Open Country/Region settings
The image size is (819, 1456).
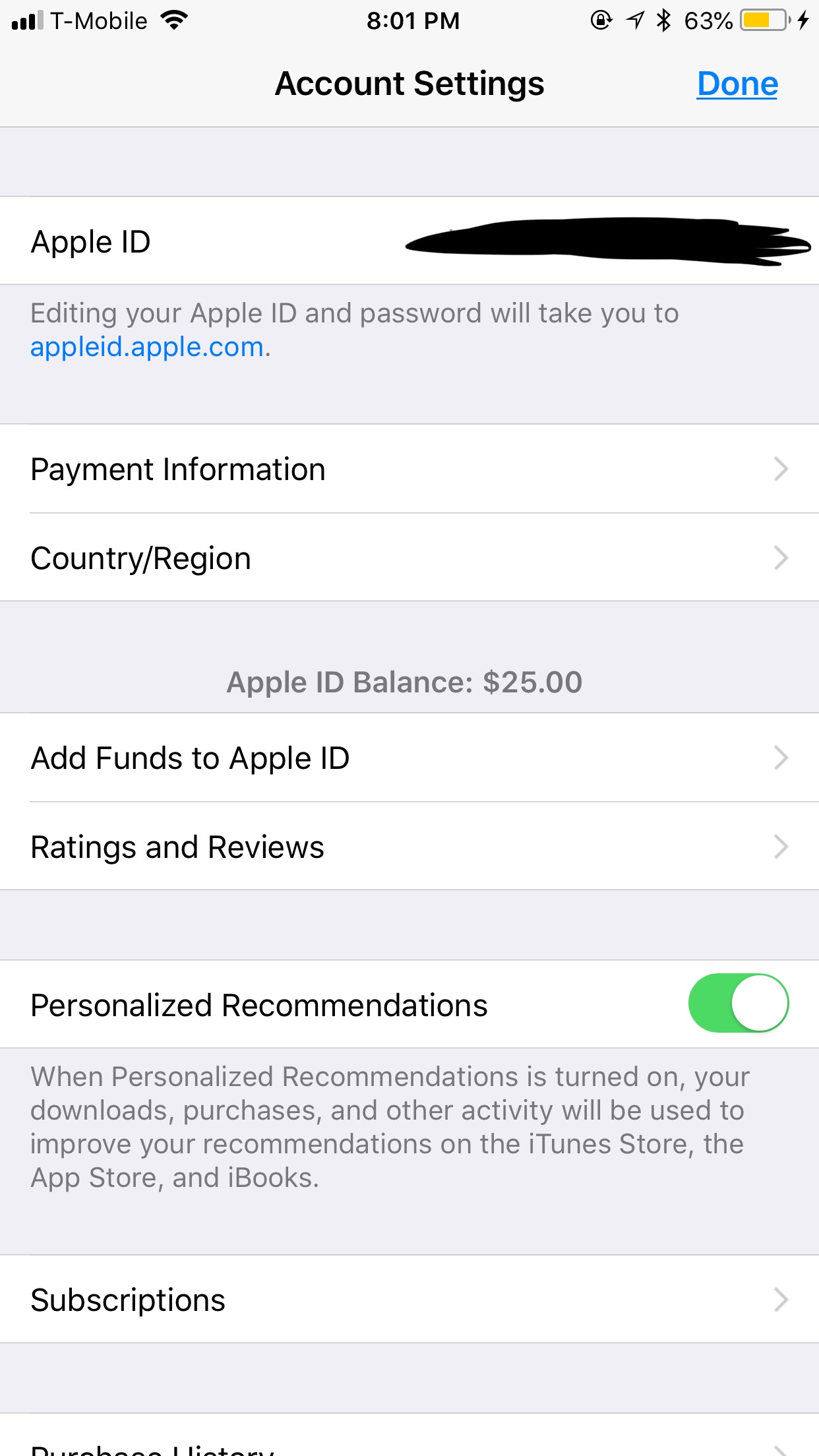click(409, 558)
